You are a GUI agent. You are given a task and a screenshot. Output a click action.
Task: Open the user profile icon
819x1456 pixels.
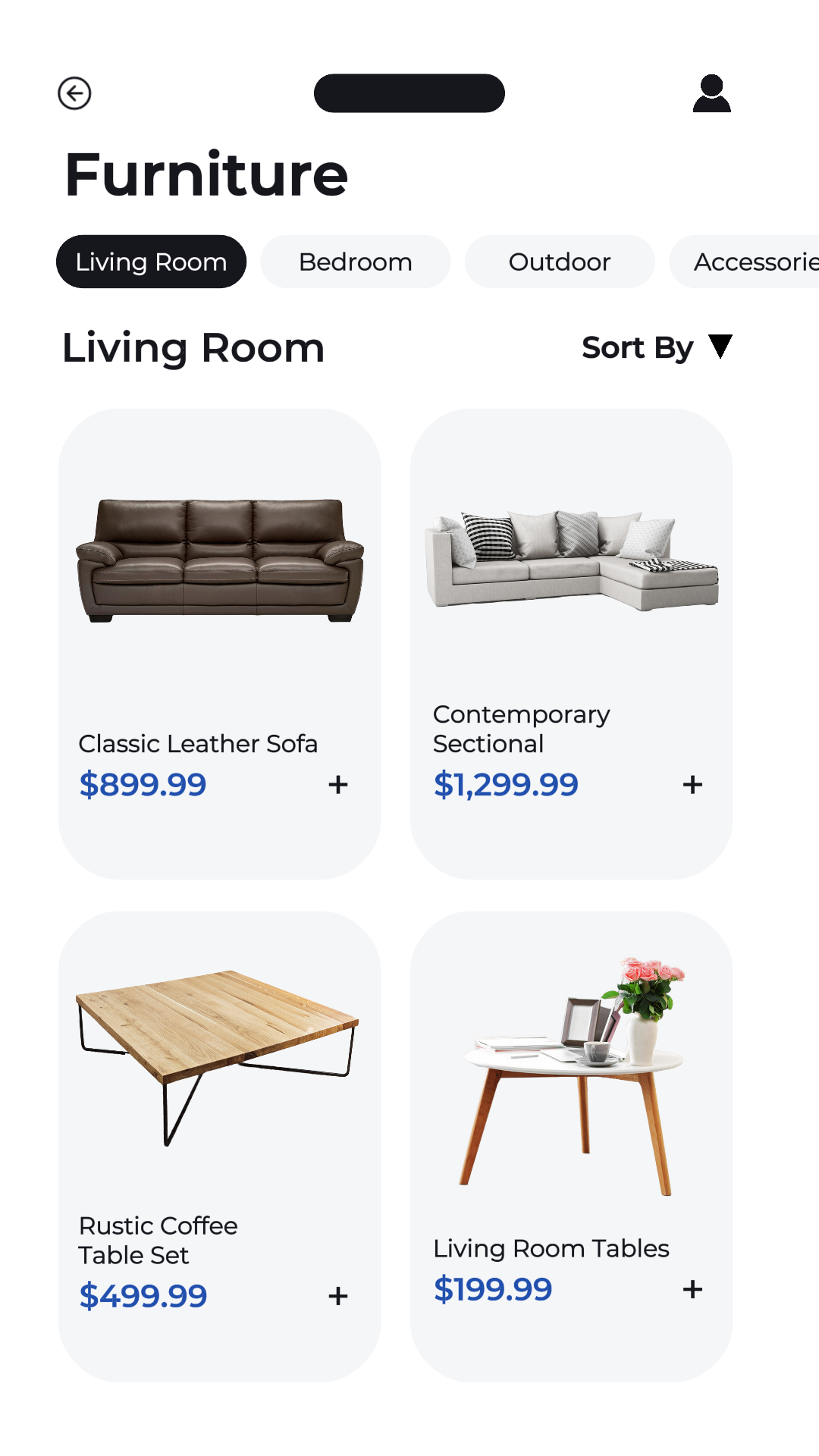pos(711,93)
